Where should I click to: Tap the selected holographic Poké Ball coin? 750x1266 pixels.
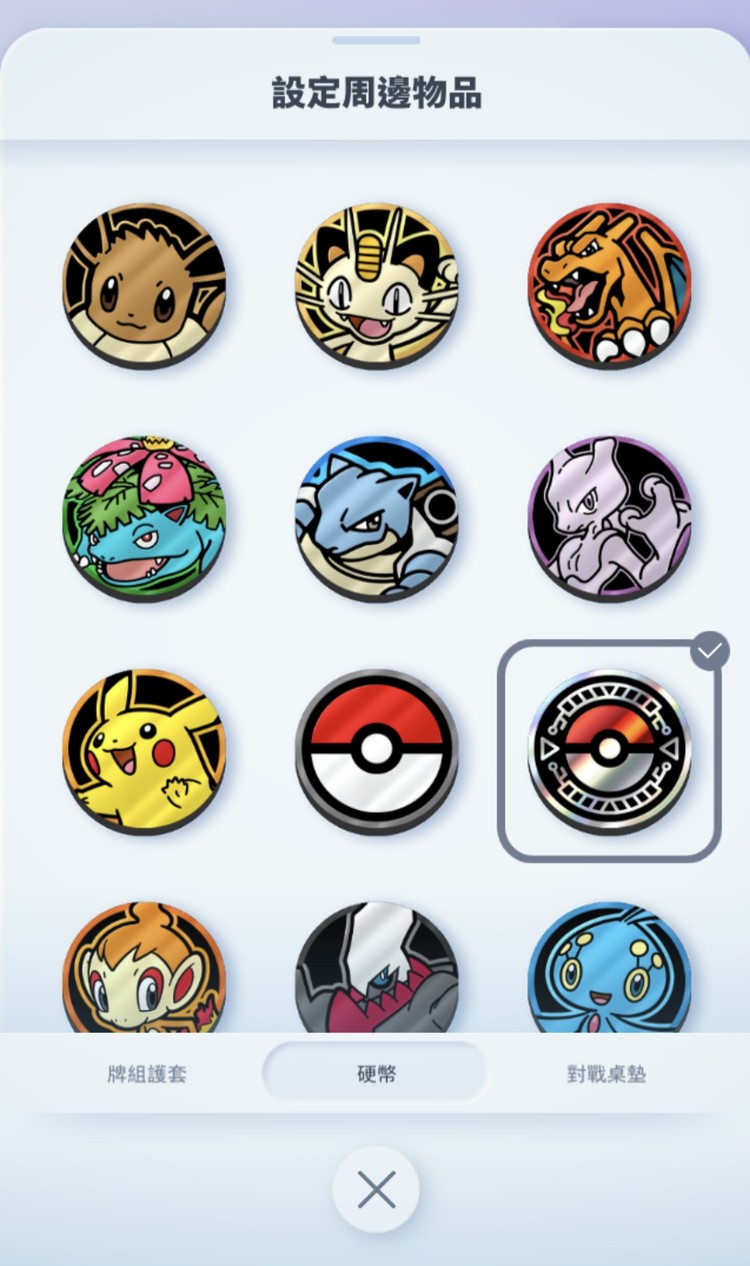pyautogui.click(x=609, y=751)
